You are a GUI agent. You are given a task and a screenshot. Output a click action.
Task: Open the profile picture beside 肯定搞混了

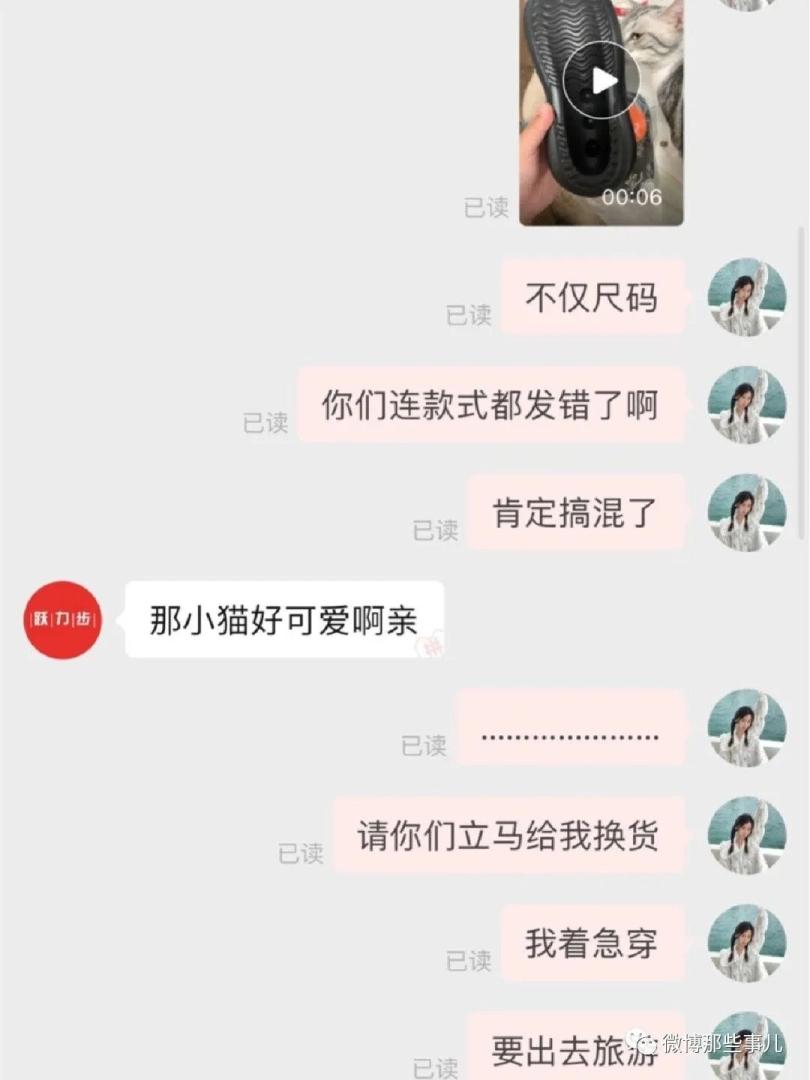[x=746, y=513]
